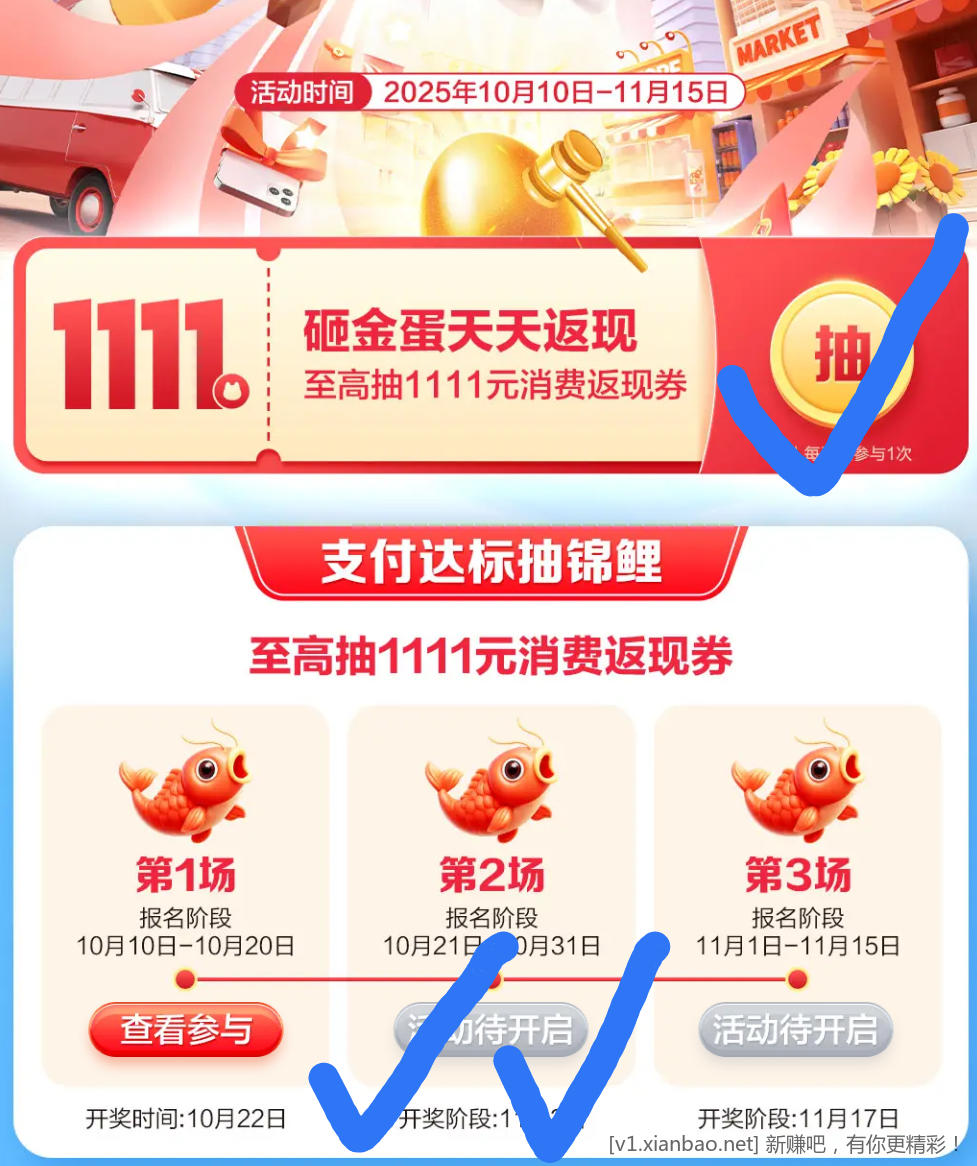This screenshot has width=977, height=1166.
Task: Tap the gold 抽 button to draw
Action: click(842, 357)
